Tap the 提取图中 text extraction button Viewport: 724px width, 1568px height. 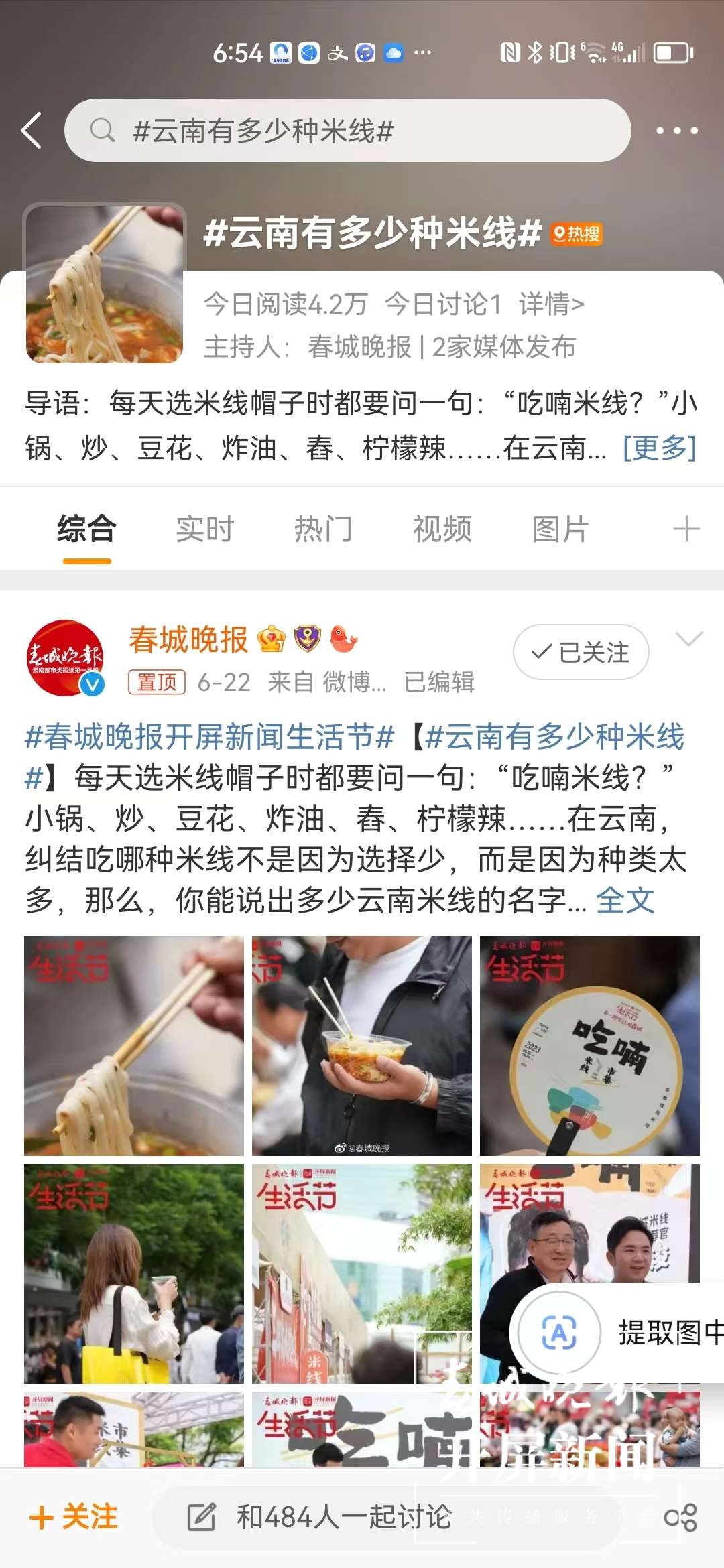point(617,1332)
